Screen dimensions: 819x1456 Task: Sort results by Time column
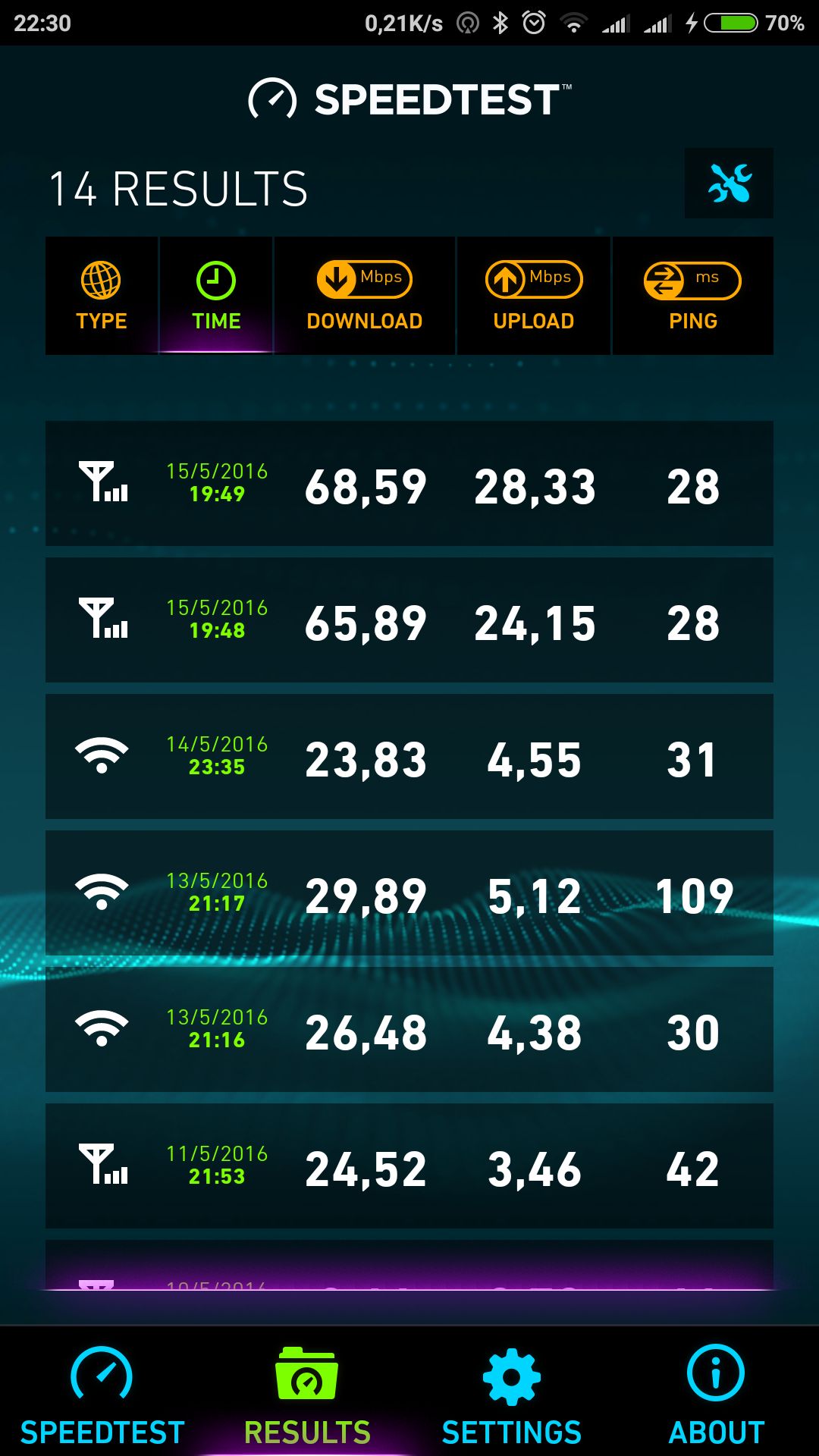216,297
